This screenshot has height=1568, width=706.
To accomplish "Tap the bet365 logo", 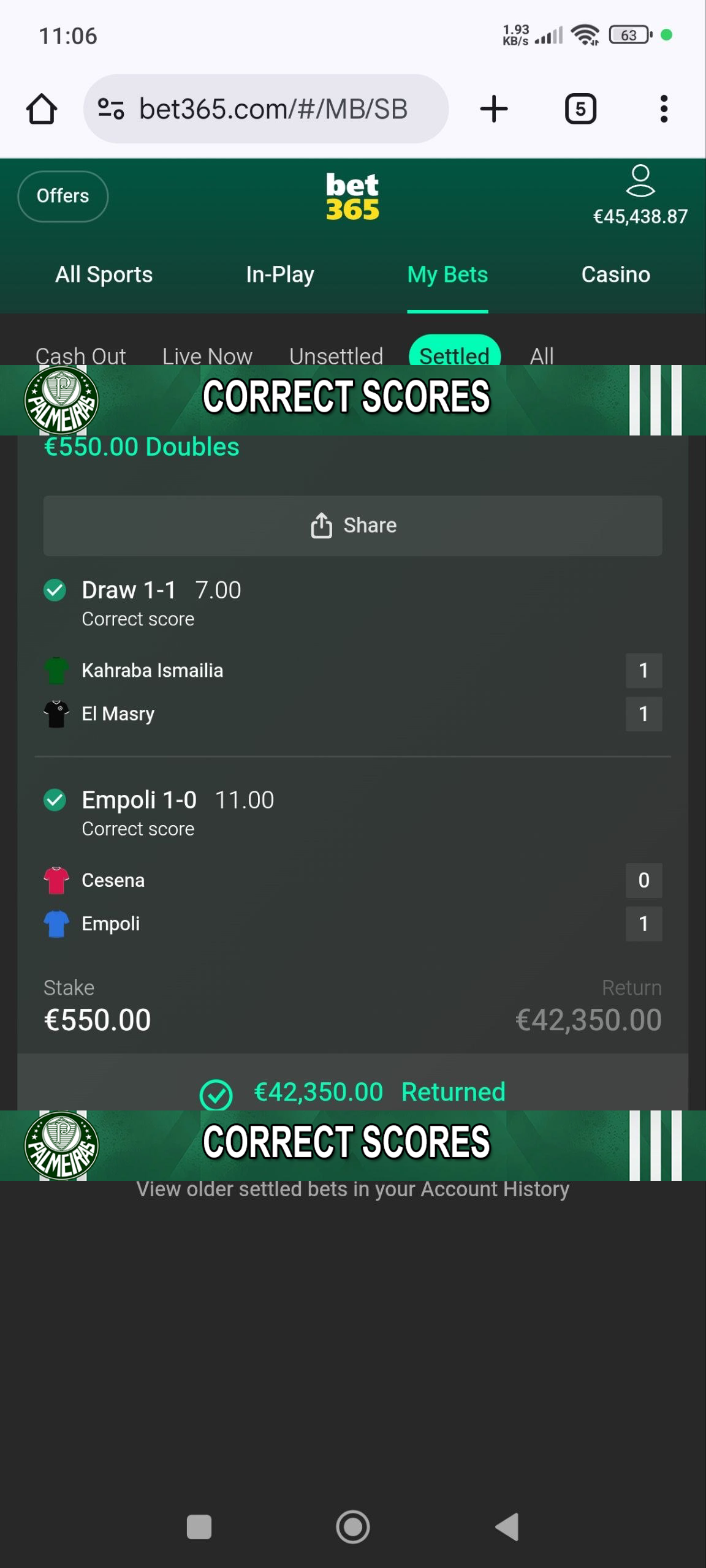I will pos(352,195).
